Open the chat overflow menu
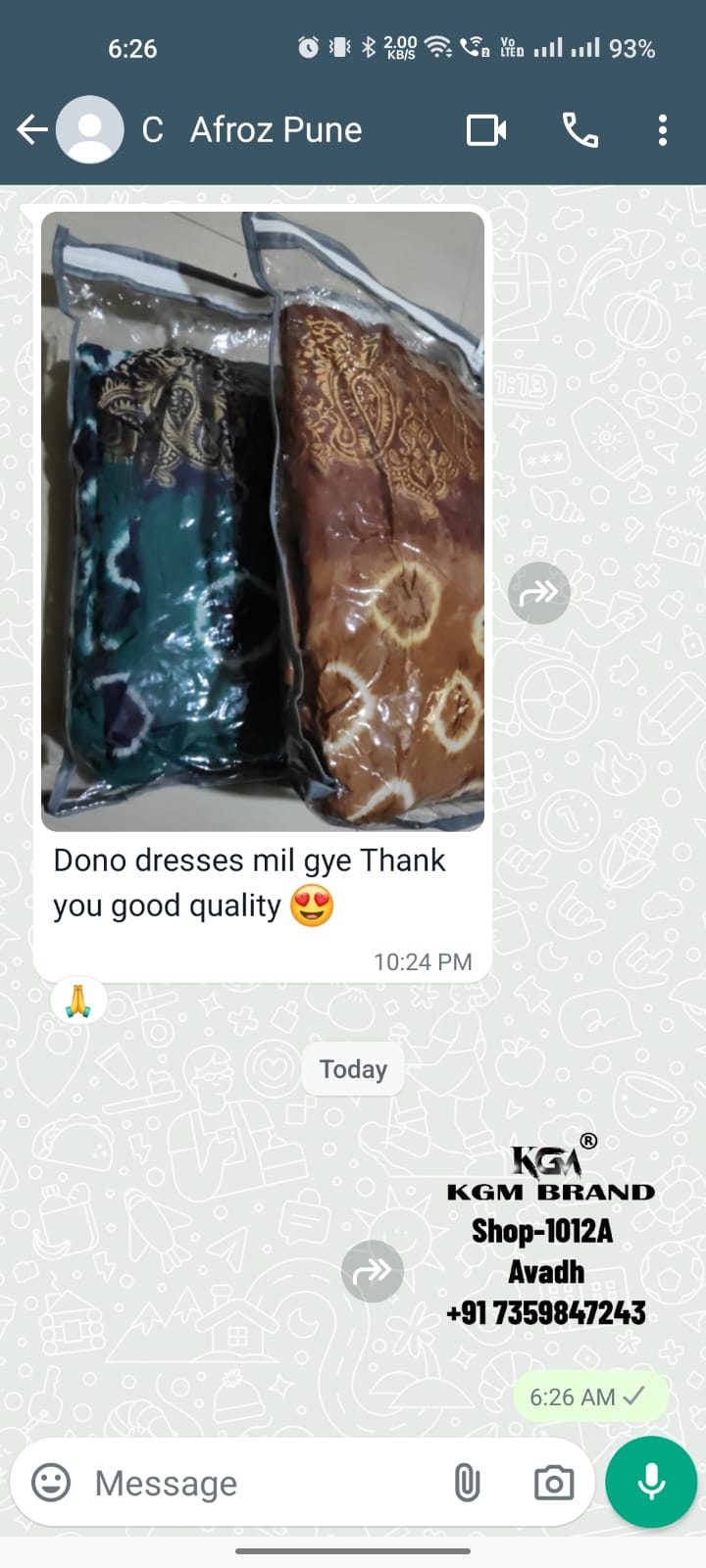The height and width of the screenshot is (1568, 706). tap(663, 129)
